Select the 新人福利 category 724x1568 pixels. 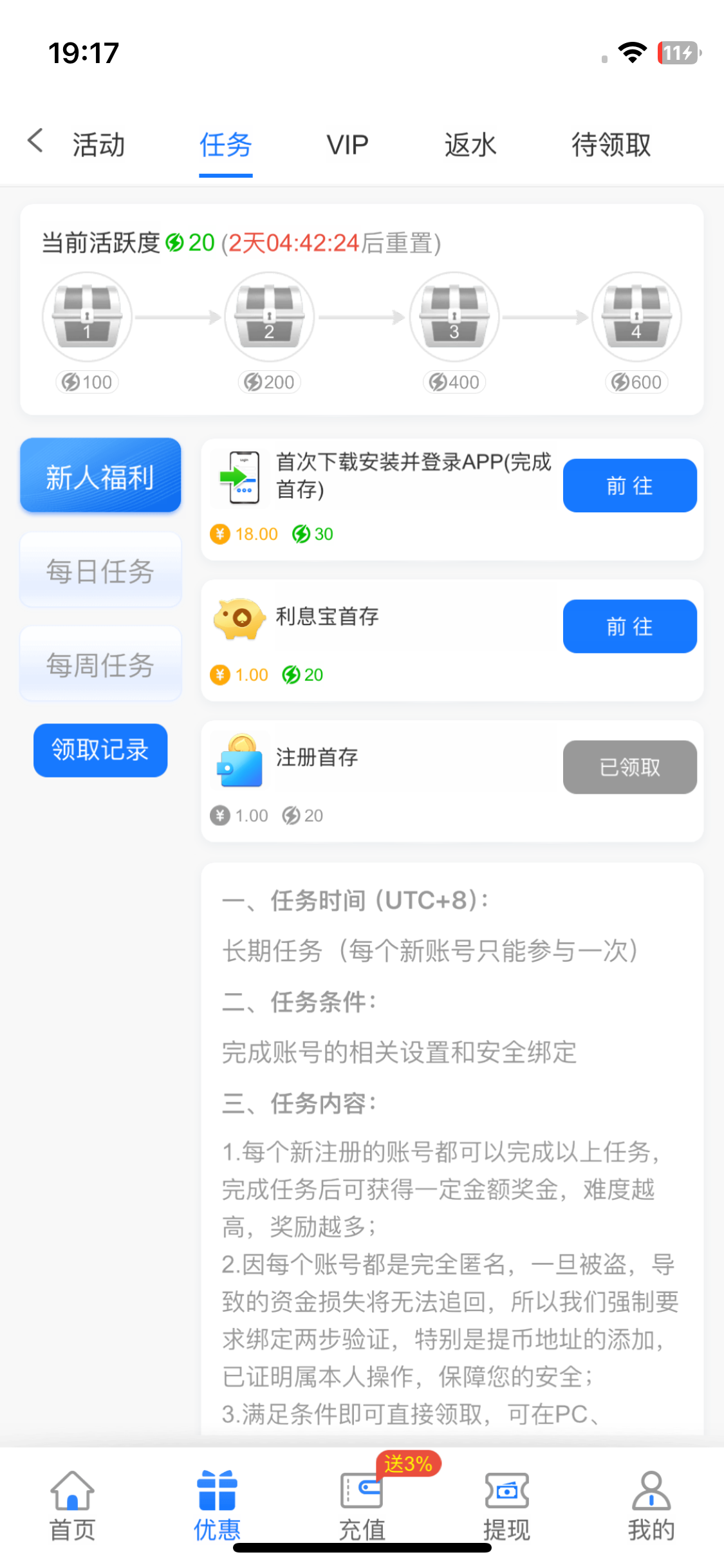click(100, 476)
